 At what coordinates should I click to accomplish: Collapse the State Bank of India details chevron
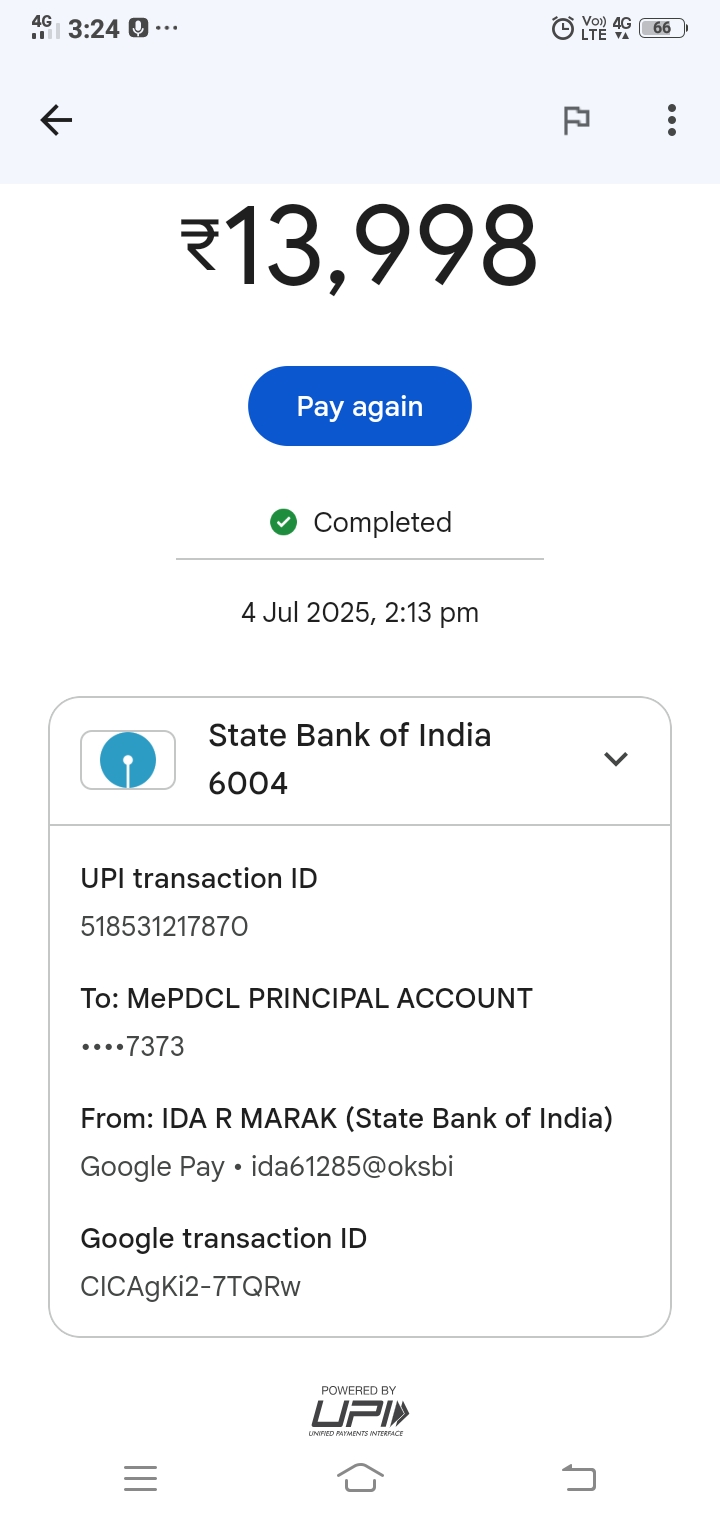pyautogui.click(x=616, y=759)
